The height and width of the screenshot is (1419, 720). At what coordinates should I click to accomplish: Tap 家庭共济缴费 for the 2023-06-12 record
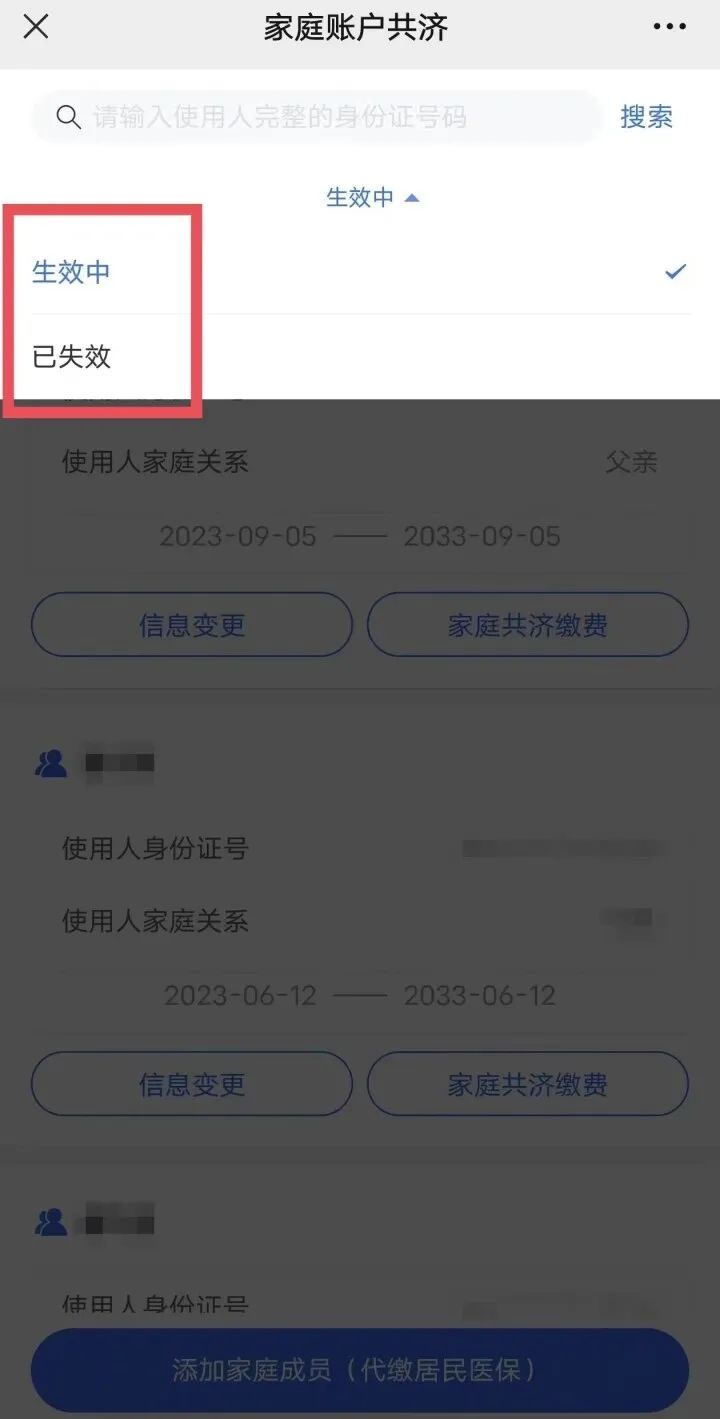pos(528,1084)
